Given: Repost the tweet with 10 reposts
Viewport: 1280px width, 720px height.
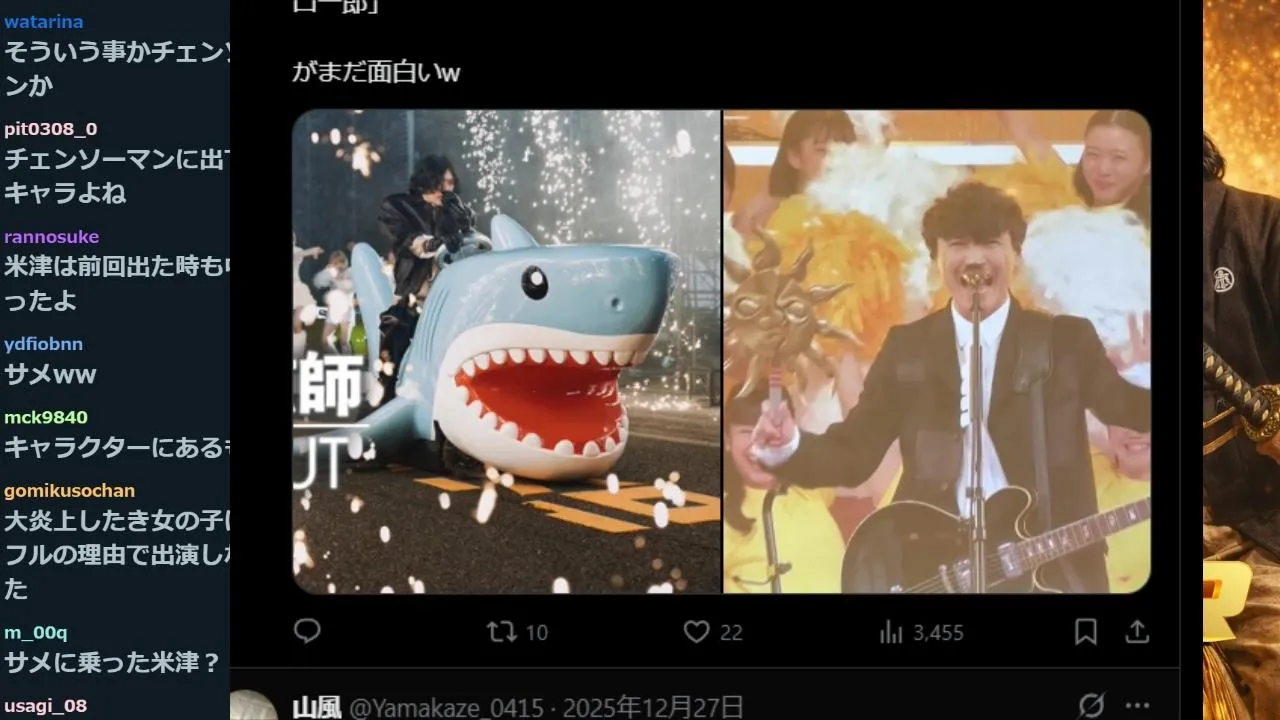Looking at the screenshot, I should pos(502,632).
